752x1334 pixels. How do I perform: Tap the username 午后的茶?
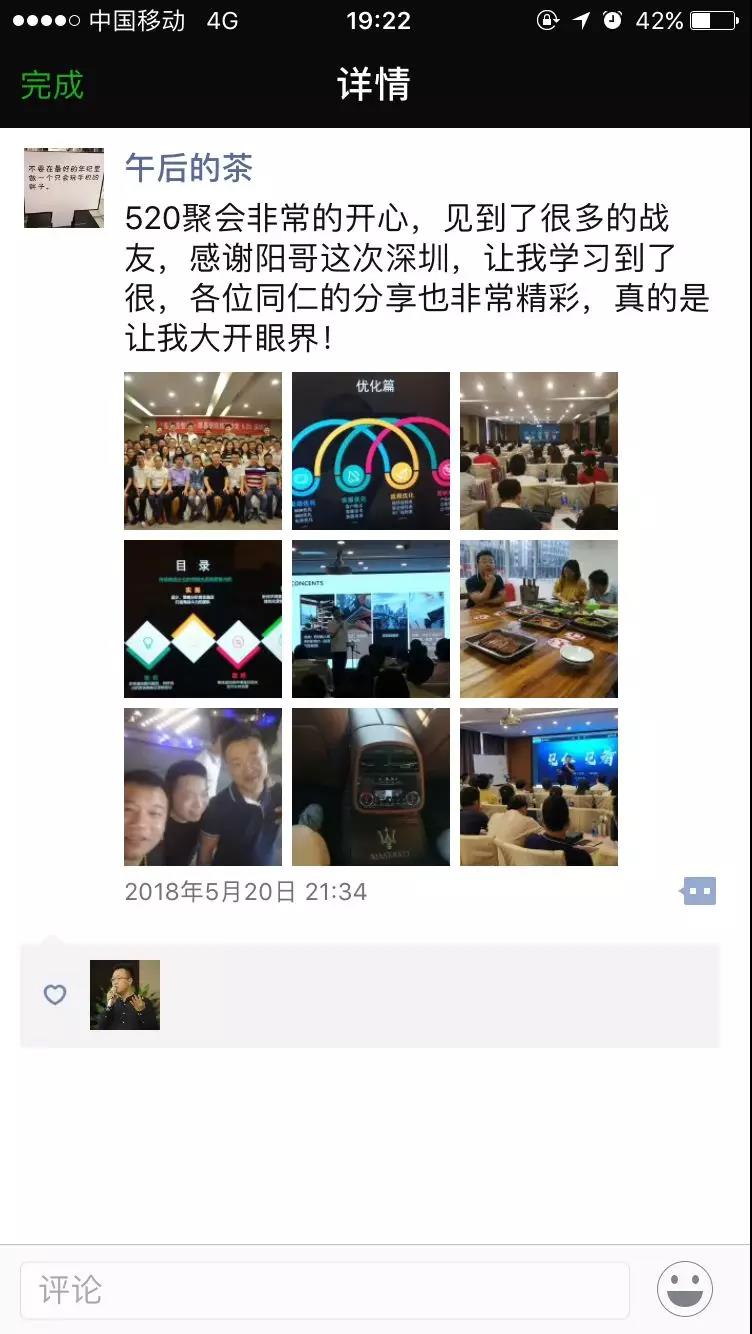pyautogui.click(x=188, y=168)
